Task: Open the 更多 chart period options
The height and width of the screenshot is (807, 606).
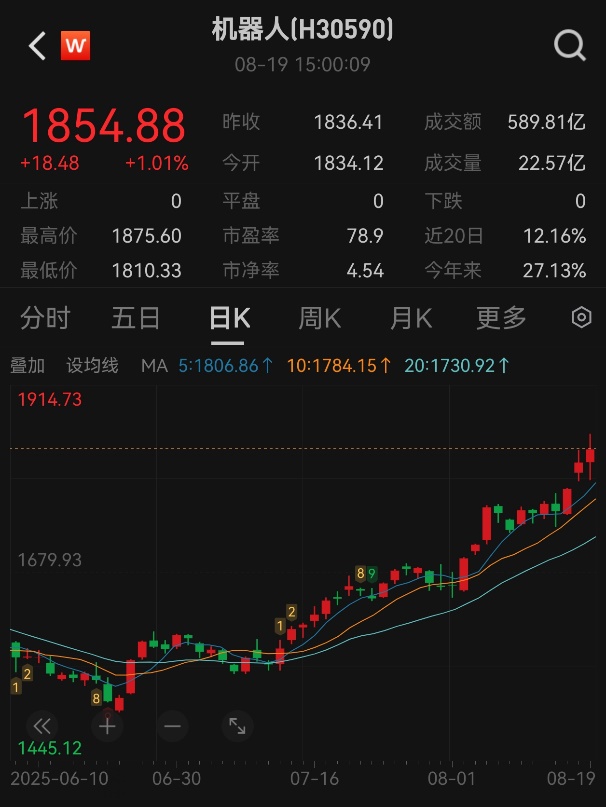Action: tap(501, 318)
